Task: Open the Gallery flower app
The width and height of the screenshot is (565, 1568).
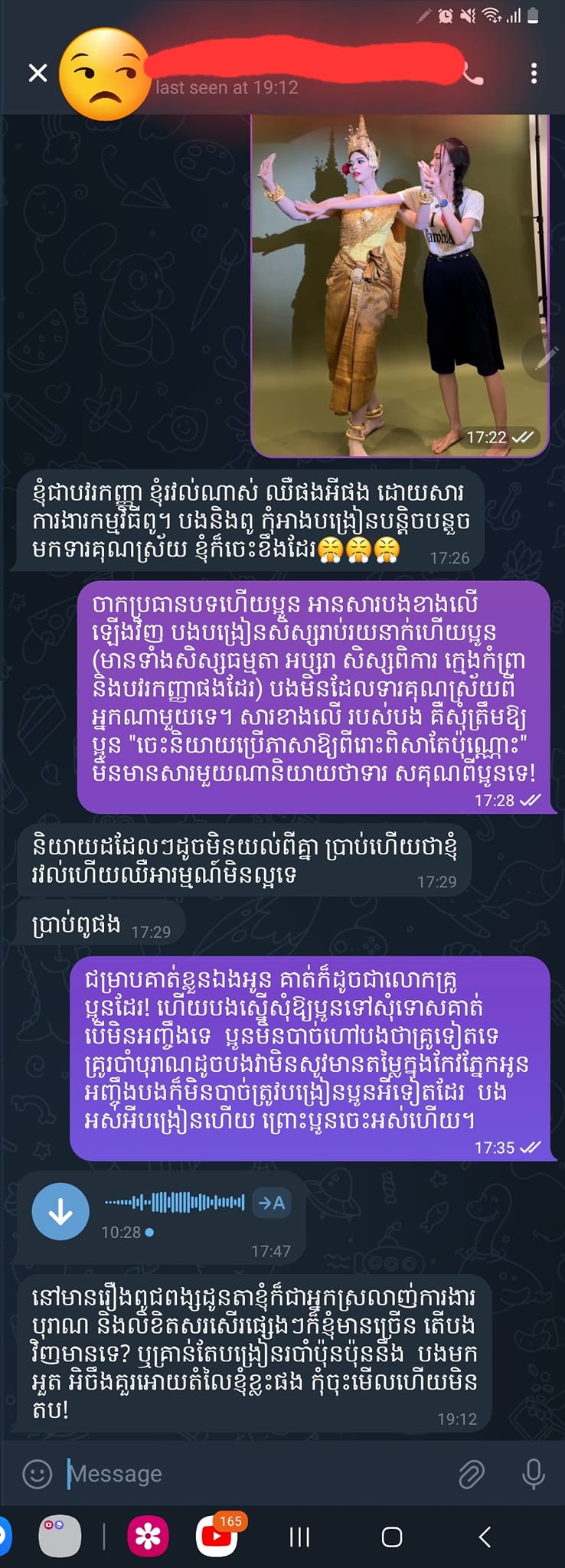Action: [x=148, y=1536]
